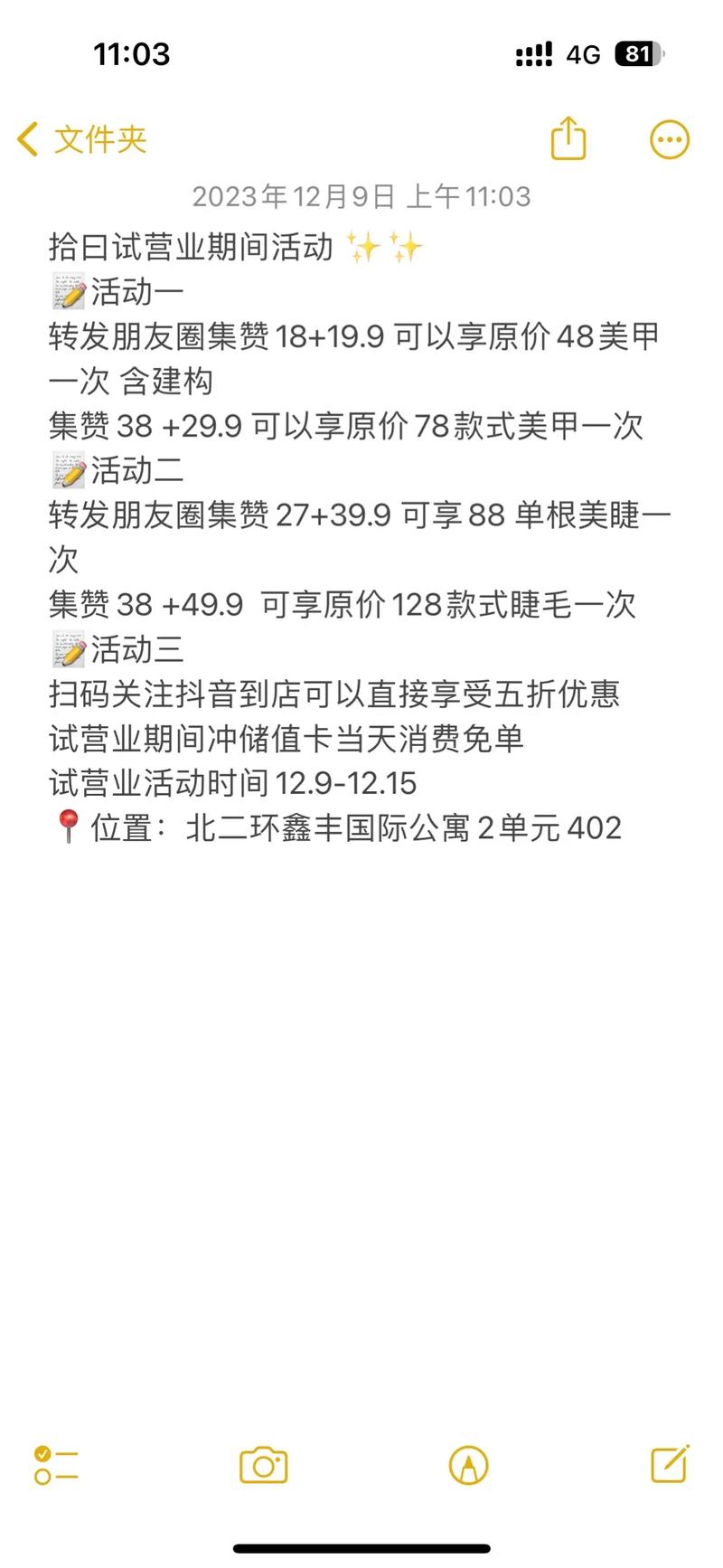The image size is (723, 1568).
Task: Compose a new note
Action: tap(667, 1466)
